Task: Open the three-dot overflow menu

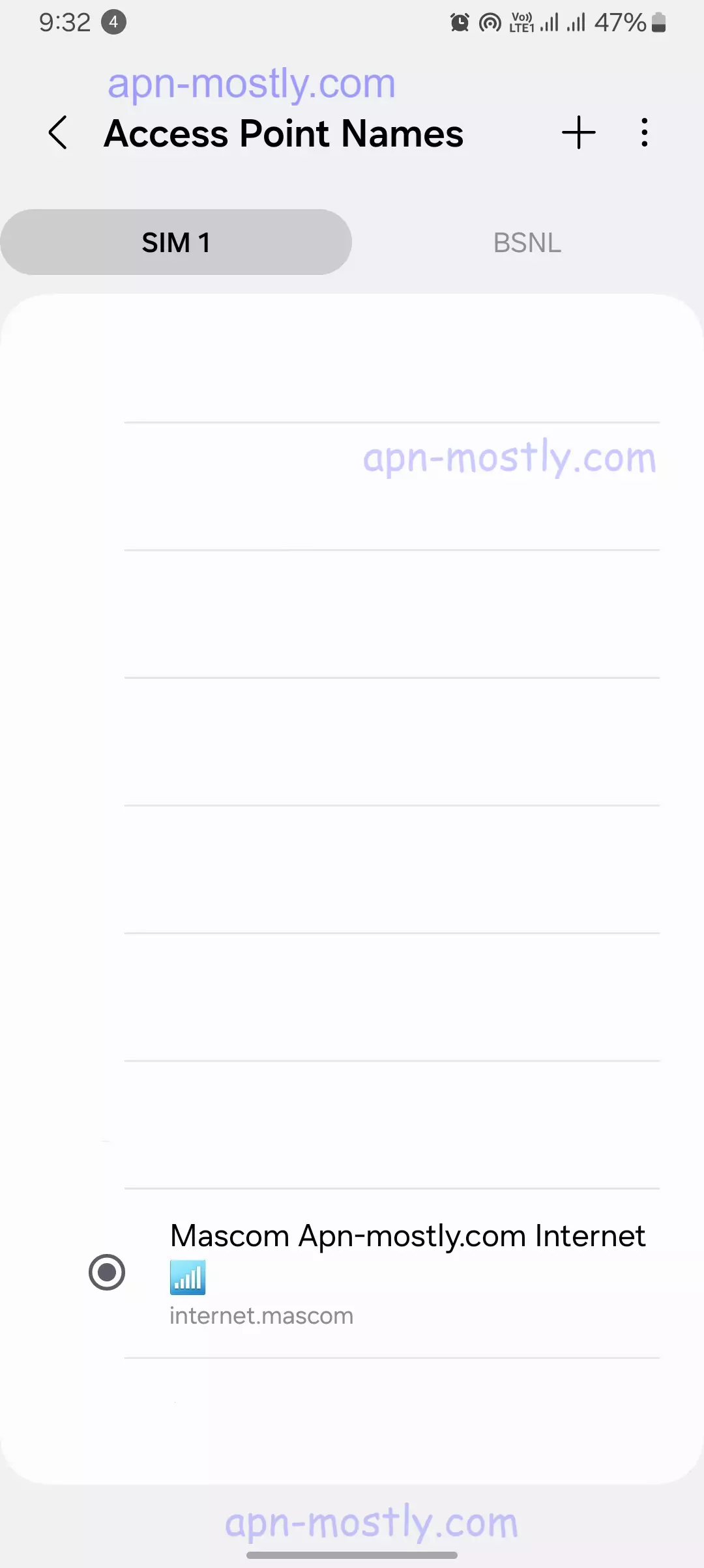Action: [644, 133]
